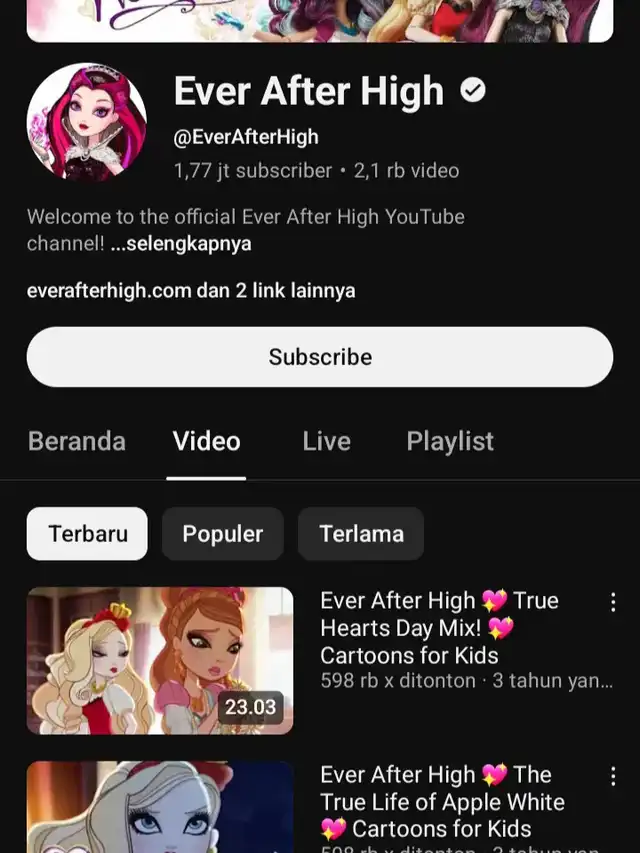This screenshot has width=640, height=853.
Task: Play the True Hearts Day Mix video
Action: point(160,660)
